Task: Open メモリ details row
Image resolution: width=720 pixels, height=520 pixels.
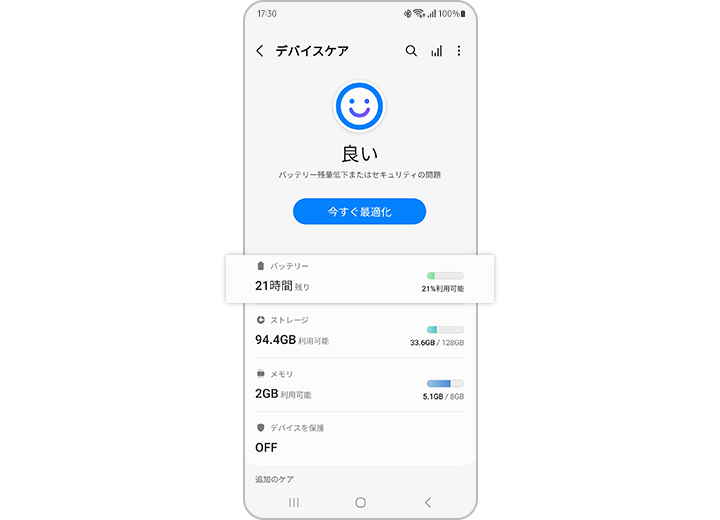Action: point(359,385)
